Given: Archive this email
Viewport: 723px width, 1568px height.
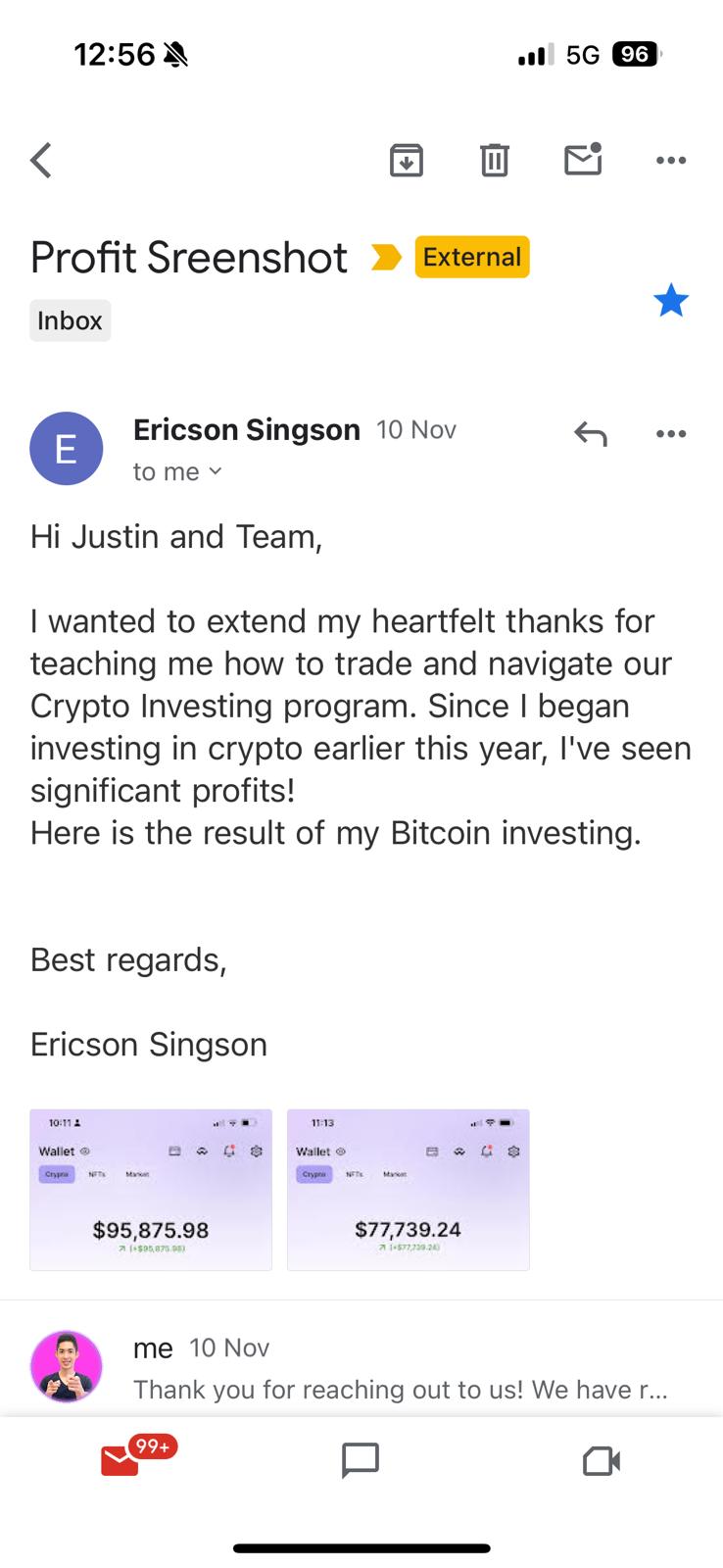Looking at the screenshot, I should [407, 160].
